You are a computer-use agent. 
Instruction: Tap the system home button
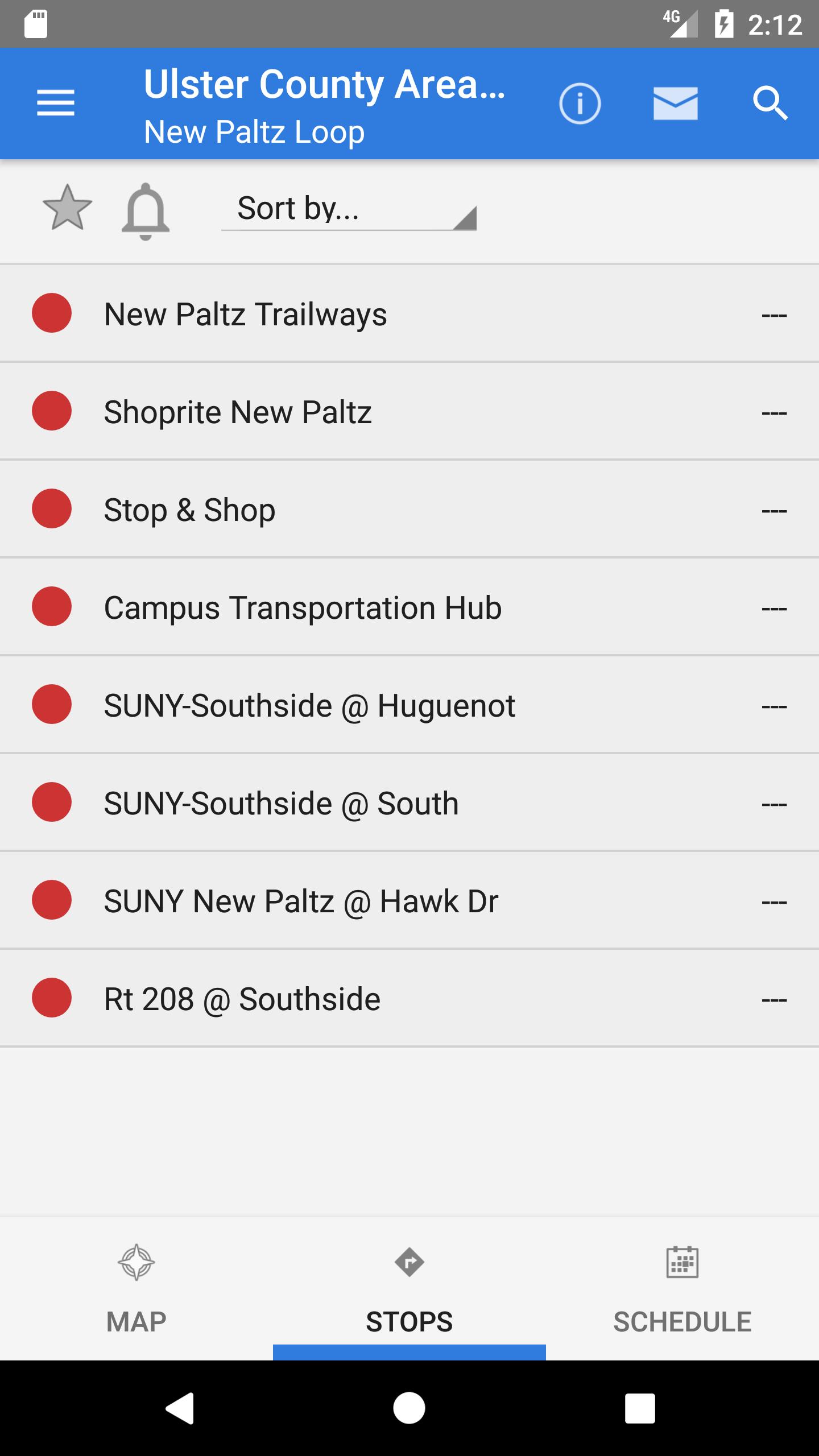pos(409,1408)
